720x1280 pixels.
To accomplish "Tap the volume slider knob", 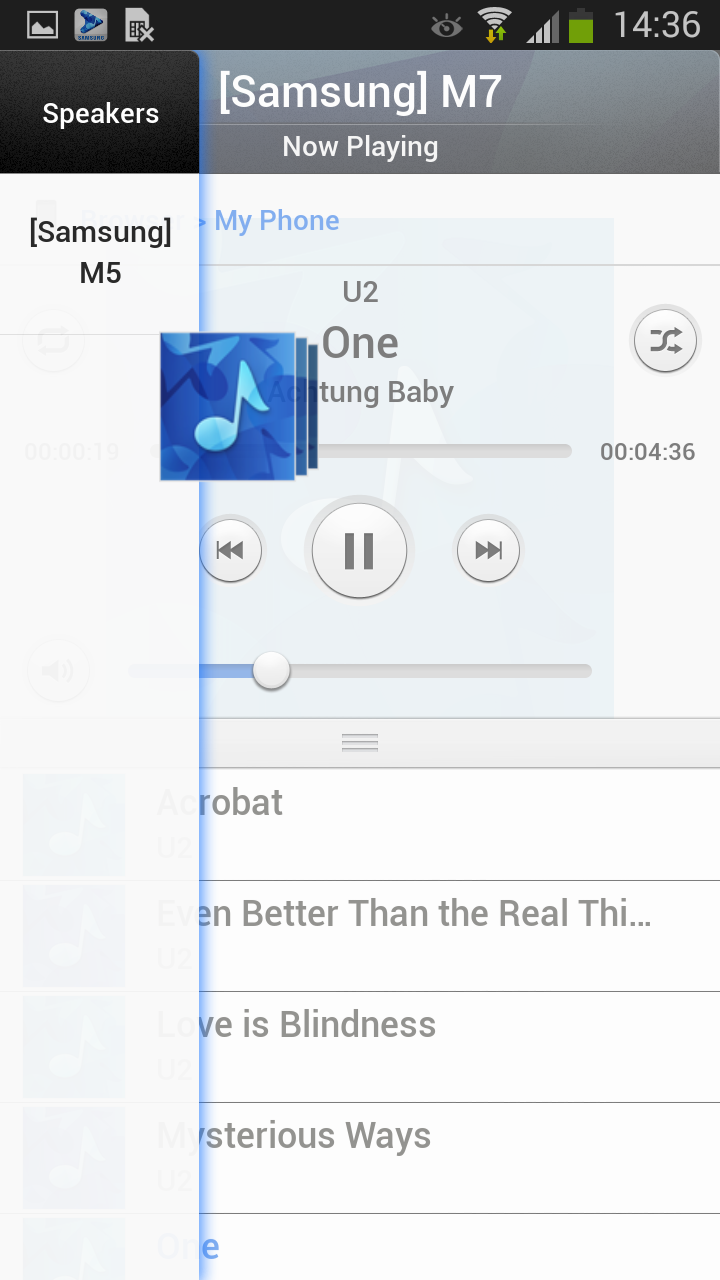I will click(271, 671).
